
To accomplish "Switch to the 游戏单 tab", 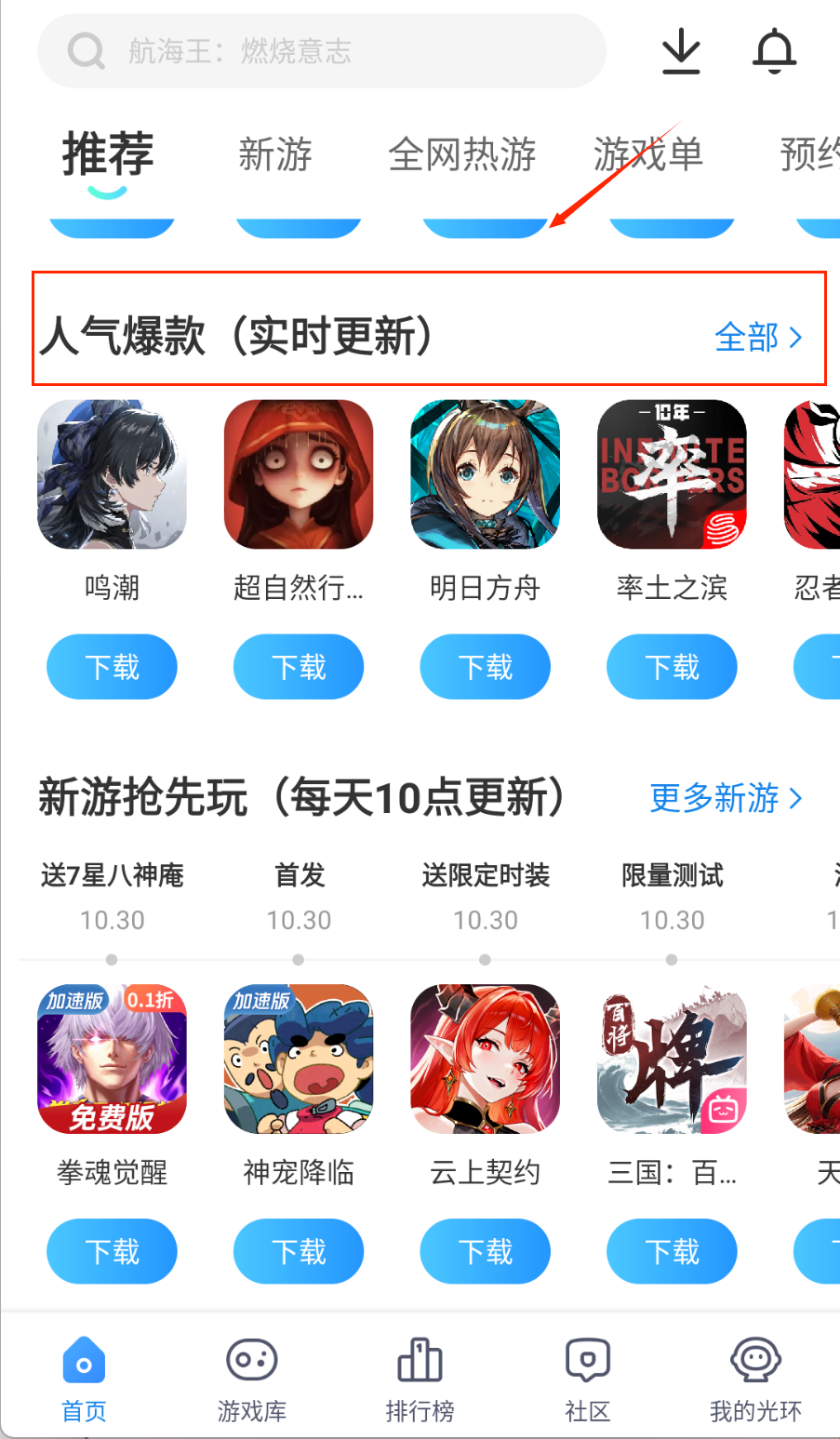I will [648, 154].
